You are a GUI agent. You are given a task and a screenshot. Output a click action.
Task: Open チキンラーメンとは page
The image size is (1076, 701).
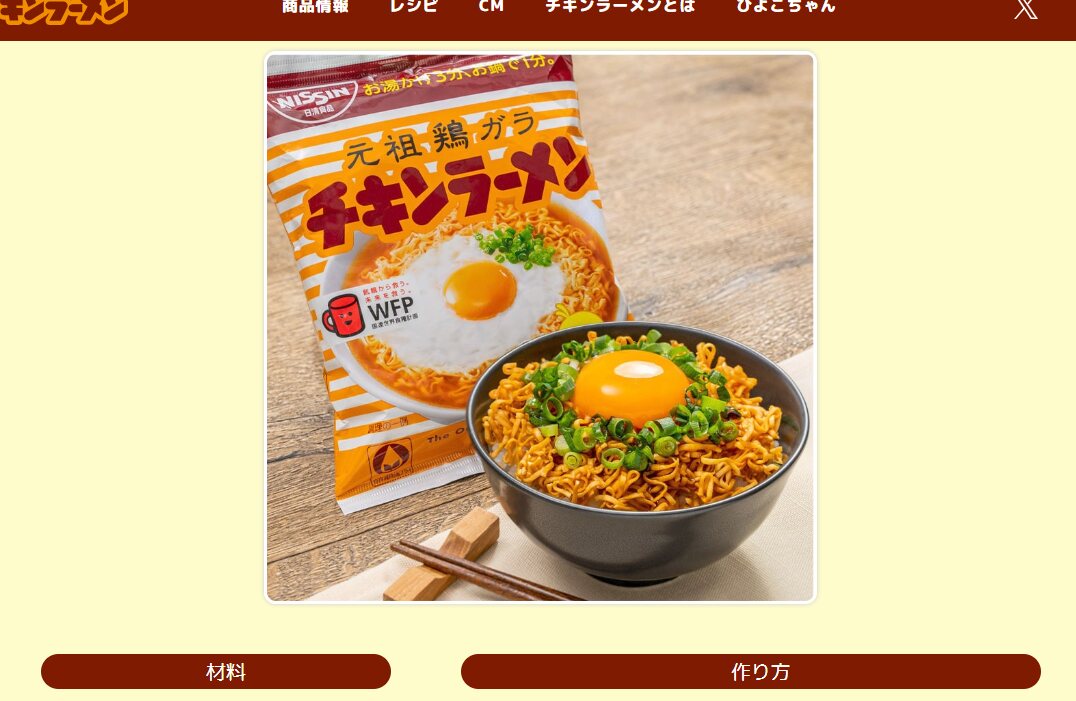[619, 6]
